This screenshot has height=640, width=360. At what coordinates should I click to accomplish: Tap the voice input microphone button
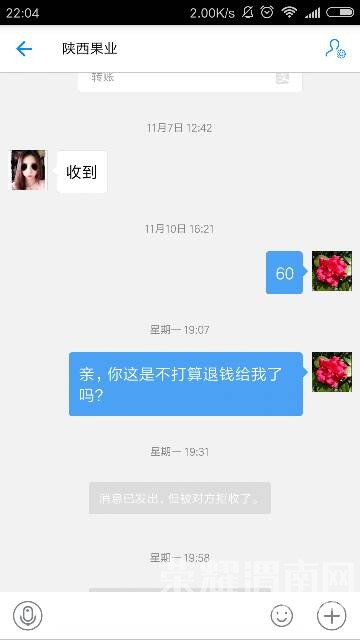click(x=28, y=616)
